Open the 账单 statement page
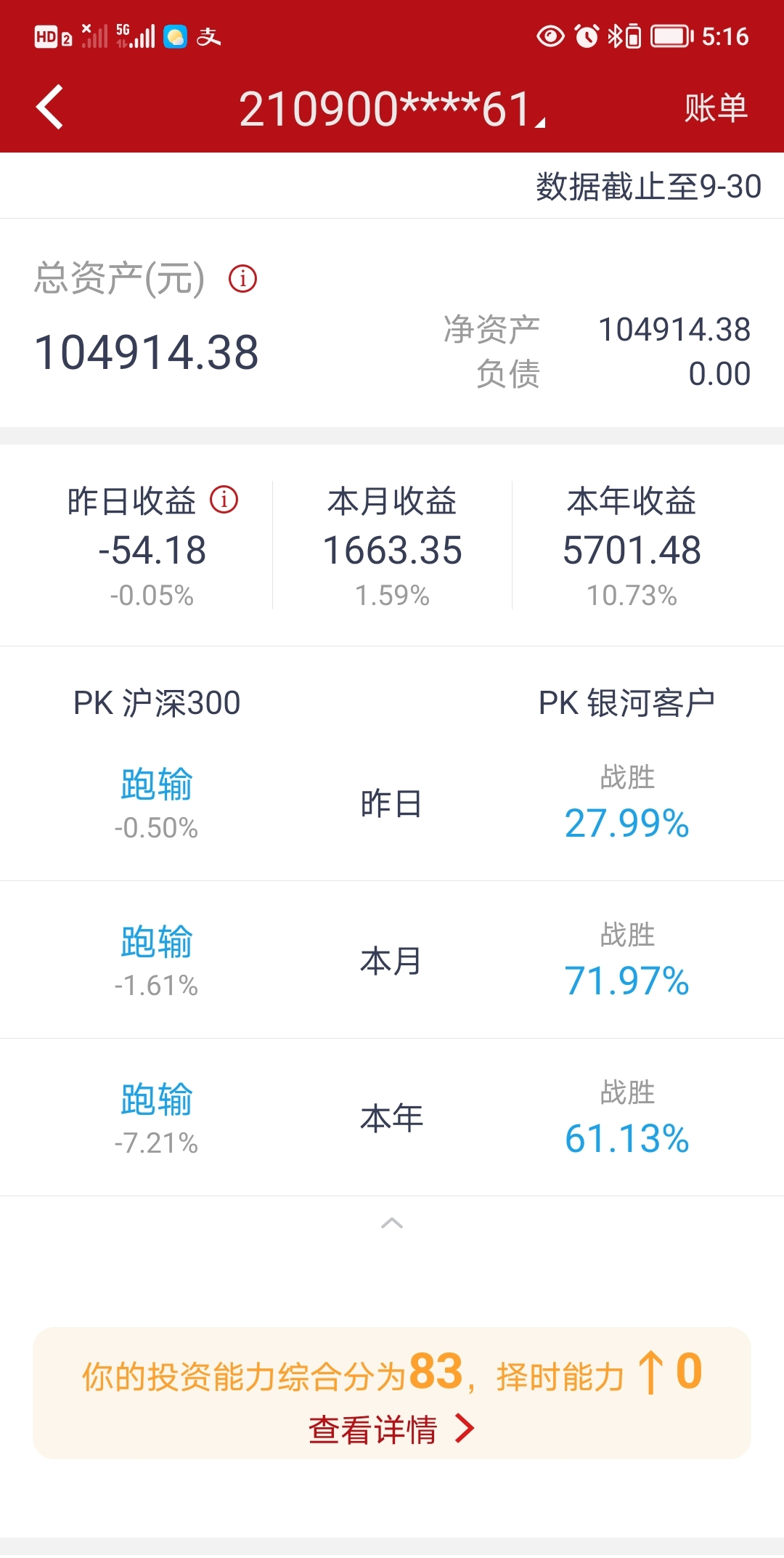The height and width of the screenshot is (1558, 784). click(x=716, y=108)
